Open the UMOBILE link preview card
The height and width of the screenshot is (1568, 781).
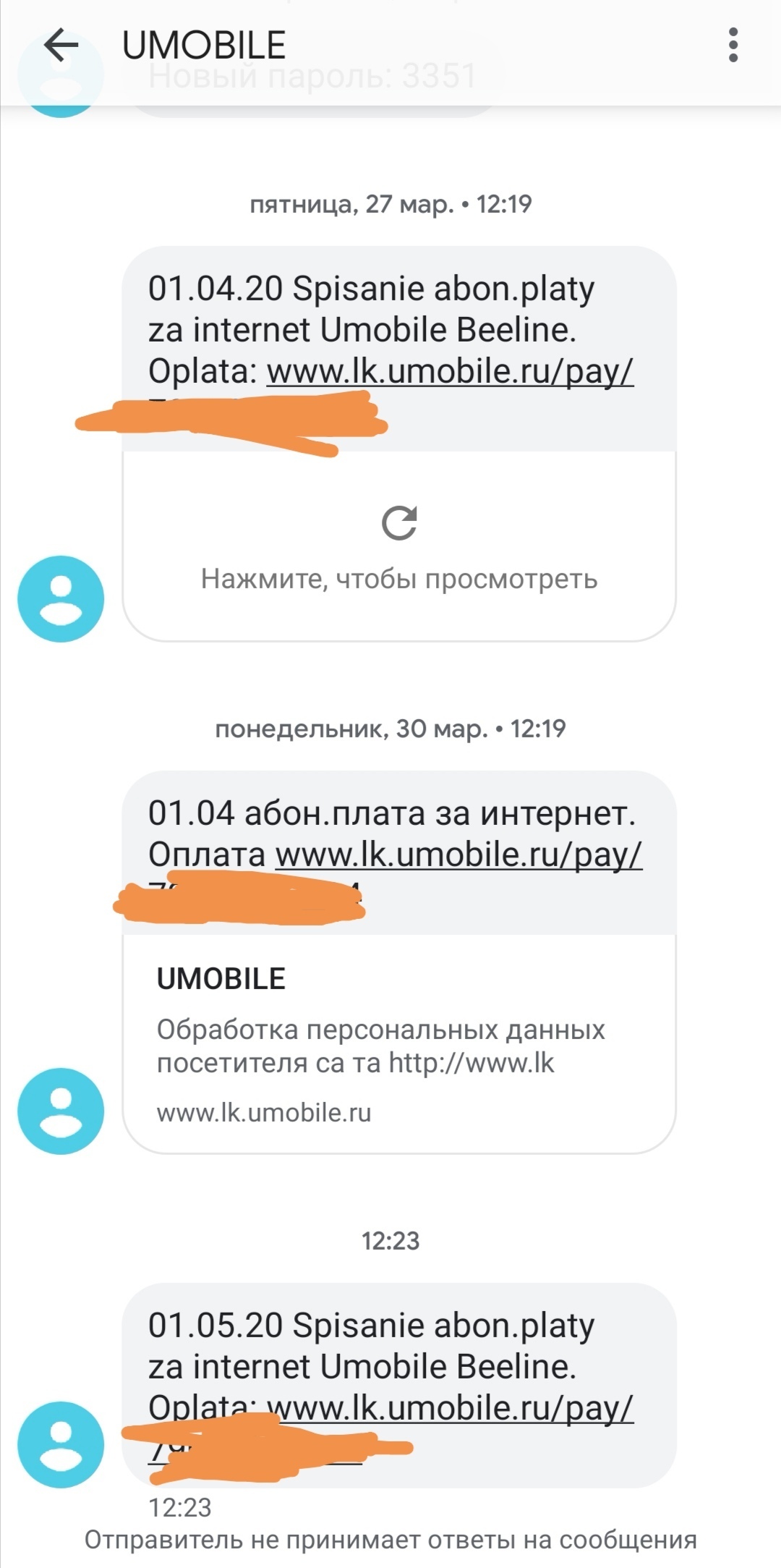click(x=399, y=1042)
